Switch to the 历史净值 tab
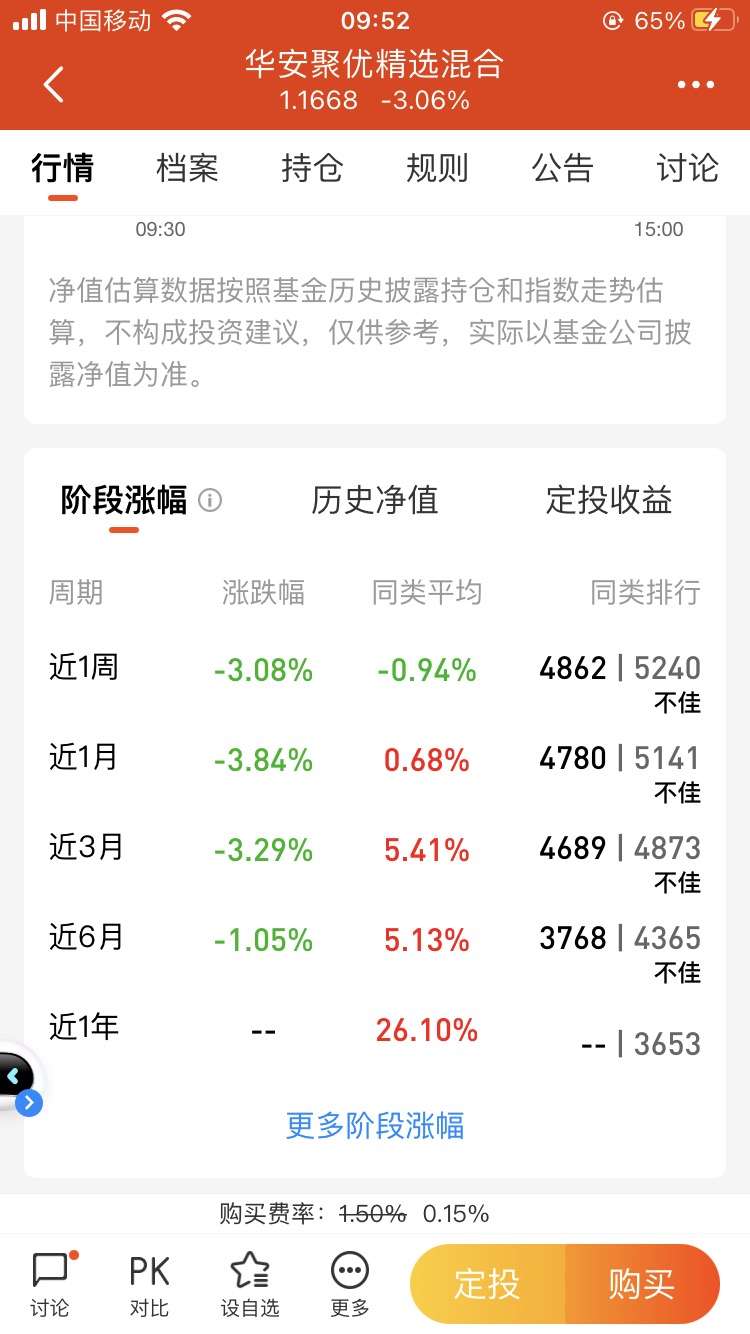The height and width of the screenshot is (1334, 750). pos(373,501)
